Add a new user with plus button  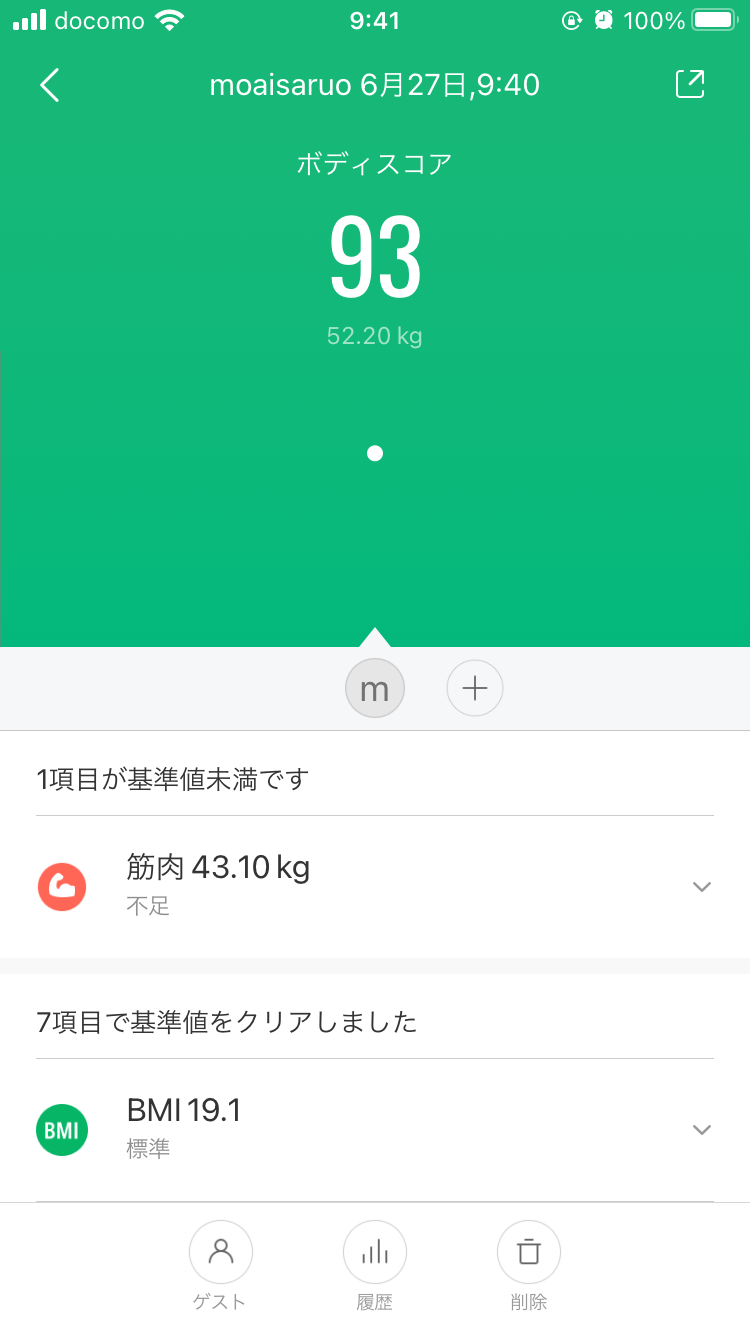click(x=474, y=689)
